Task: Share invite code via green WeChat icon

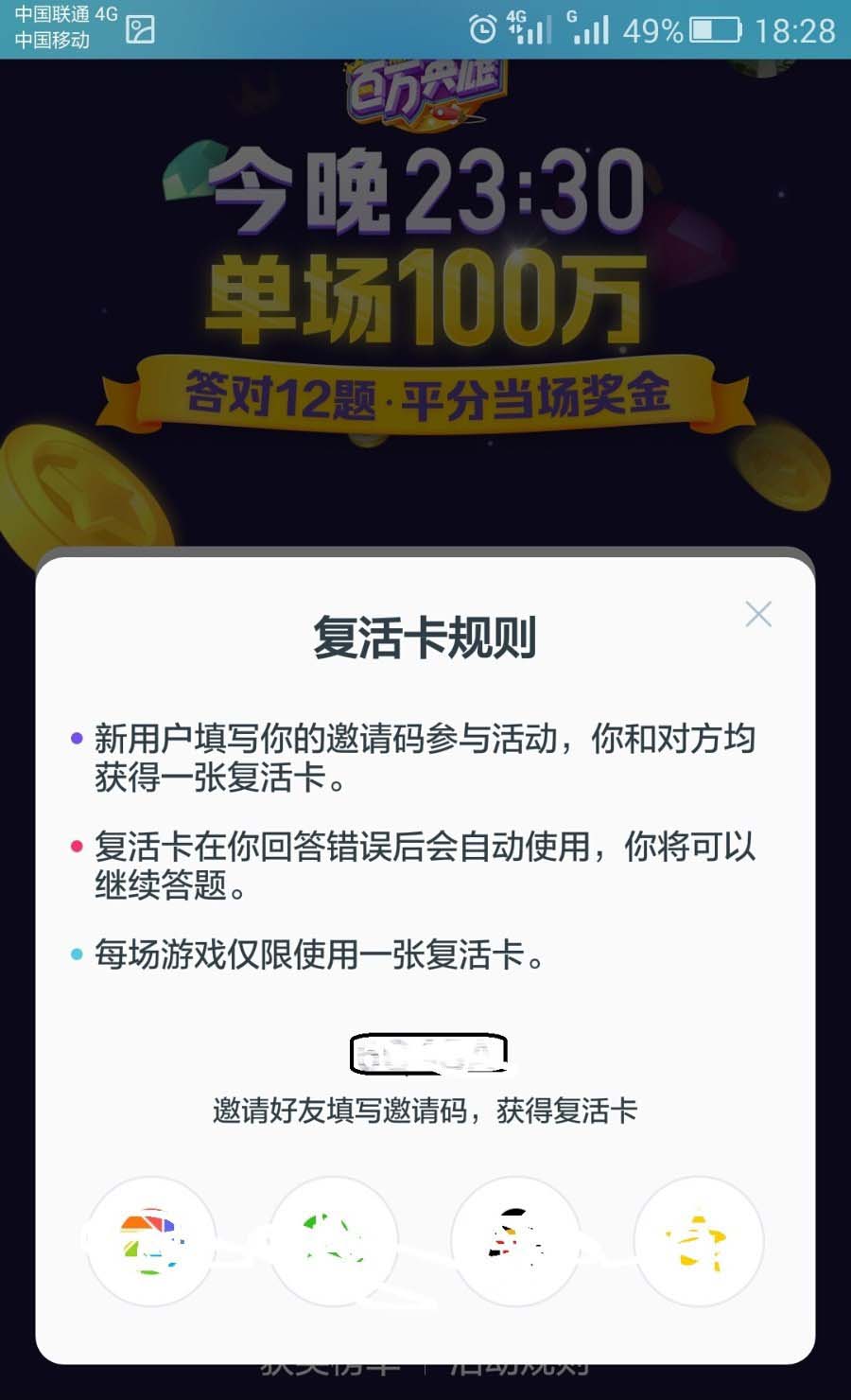Action: point(334,1241)
